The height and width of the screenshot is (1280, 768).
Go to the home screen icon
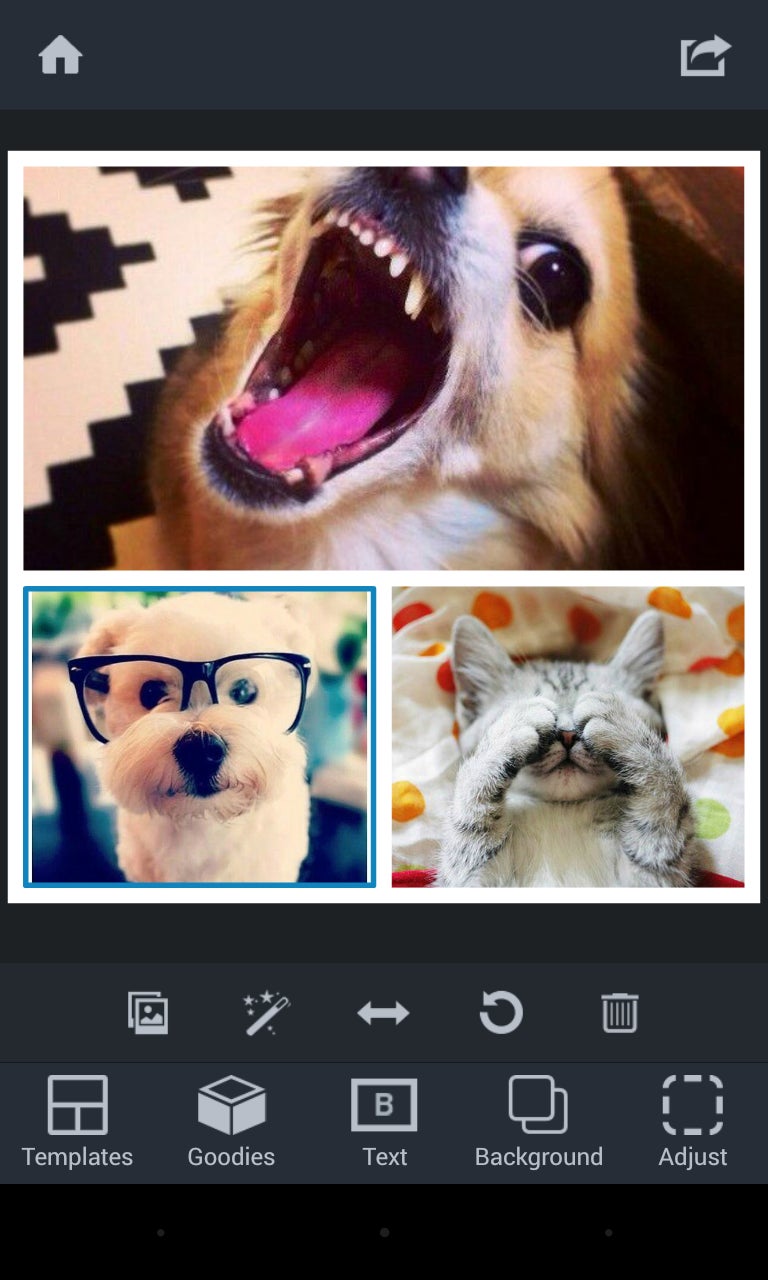[x=60, y=55]
